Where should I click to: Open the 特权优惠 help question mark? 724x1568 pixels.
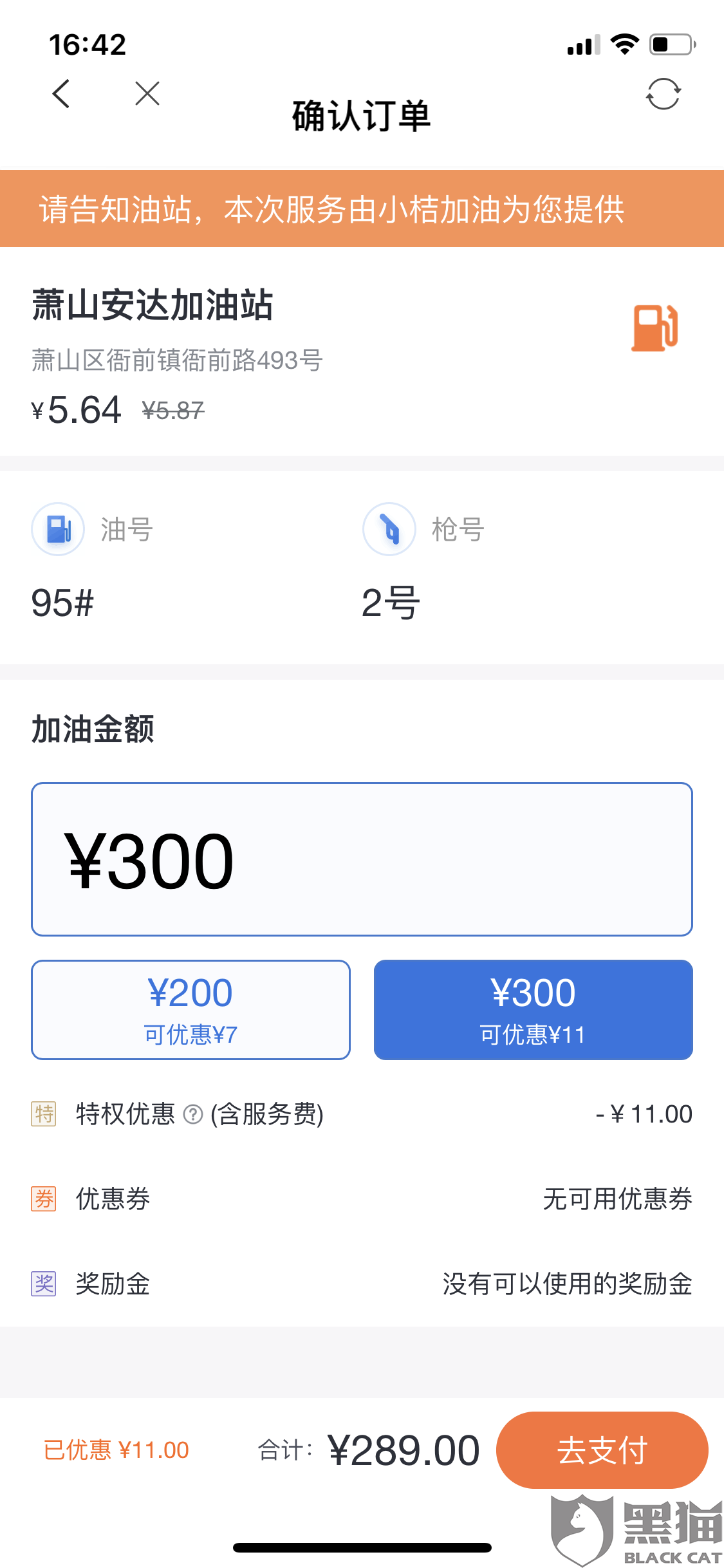[193, 1114]
